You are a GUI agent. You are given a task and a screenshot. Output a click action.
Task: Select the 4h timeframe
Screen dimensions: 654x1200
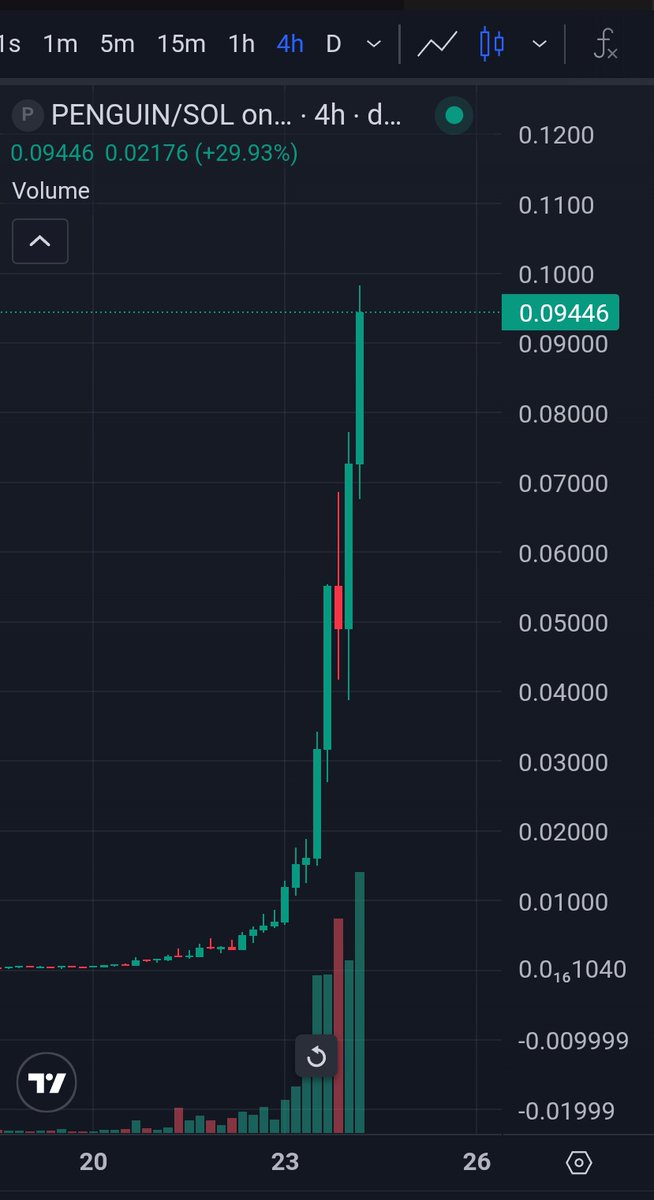[x=290, y=44]
